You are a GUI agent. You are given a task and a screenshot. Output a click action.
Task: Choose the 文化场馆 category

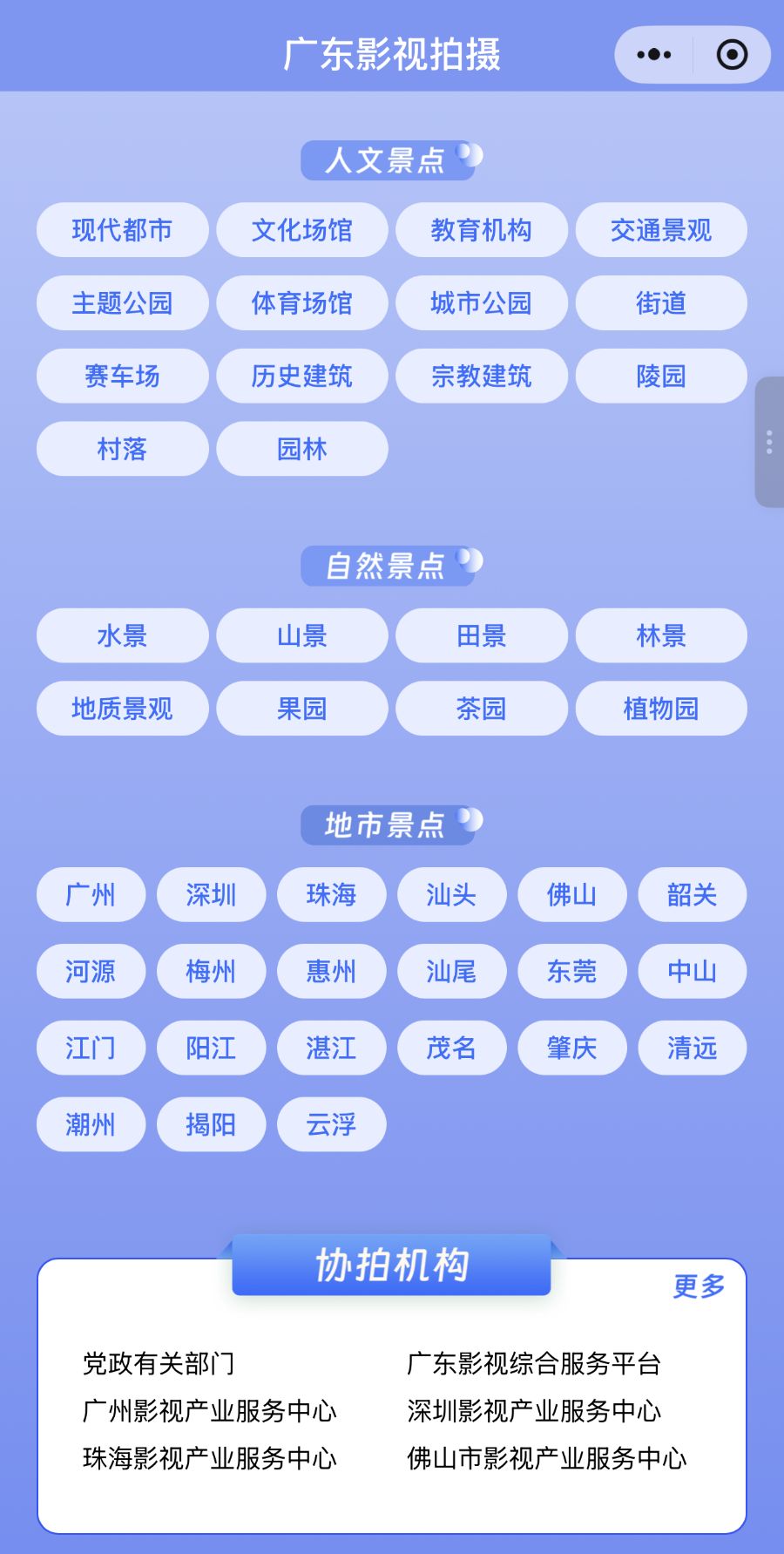301,230
